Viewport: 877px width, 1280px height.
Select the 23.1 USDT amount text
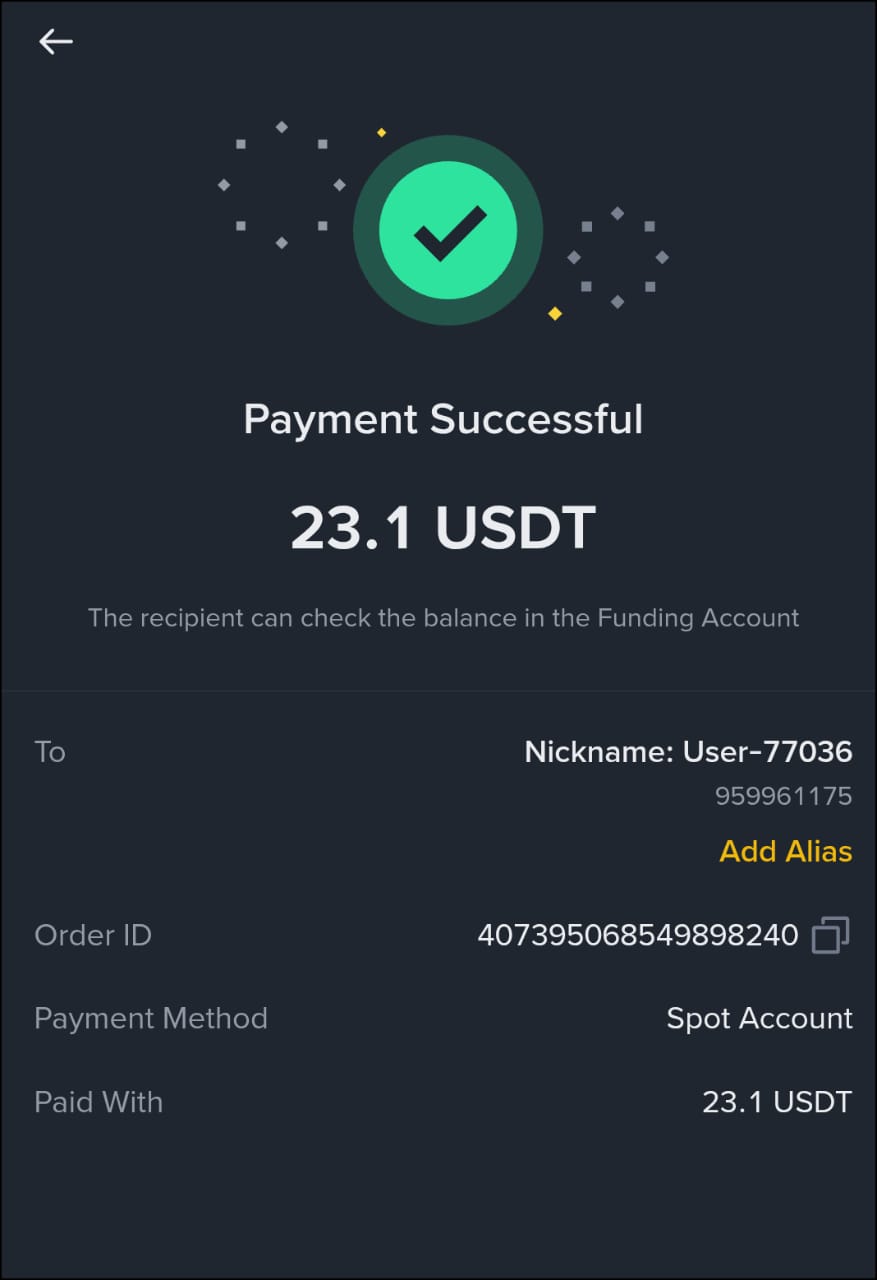point(443,527)
